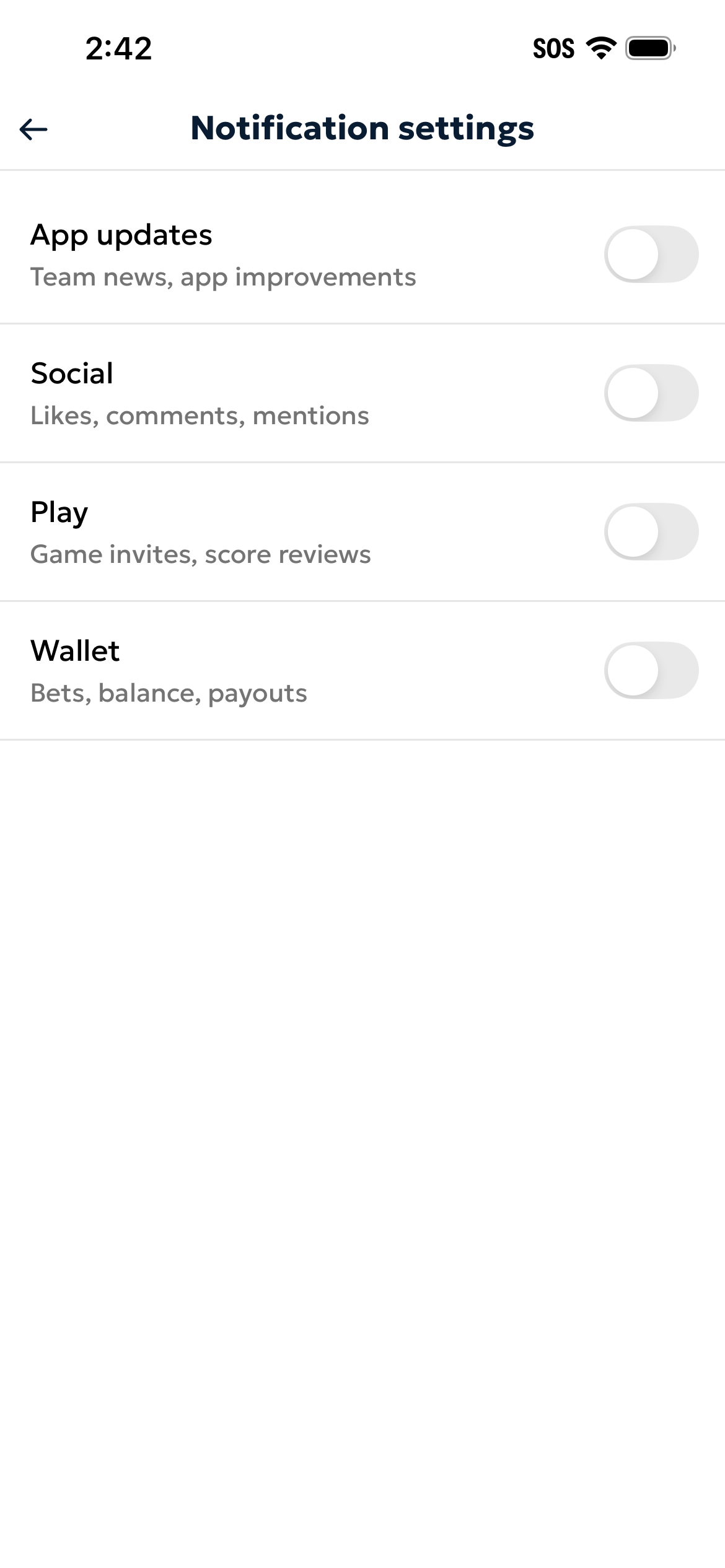725x1568 pixels.
Task: Switch on Wallet notifications
Action: (651, 670)
